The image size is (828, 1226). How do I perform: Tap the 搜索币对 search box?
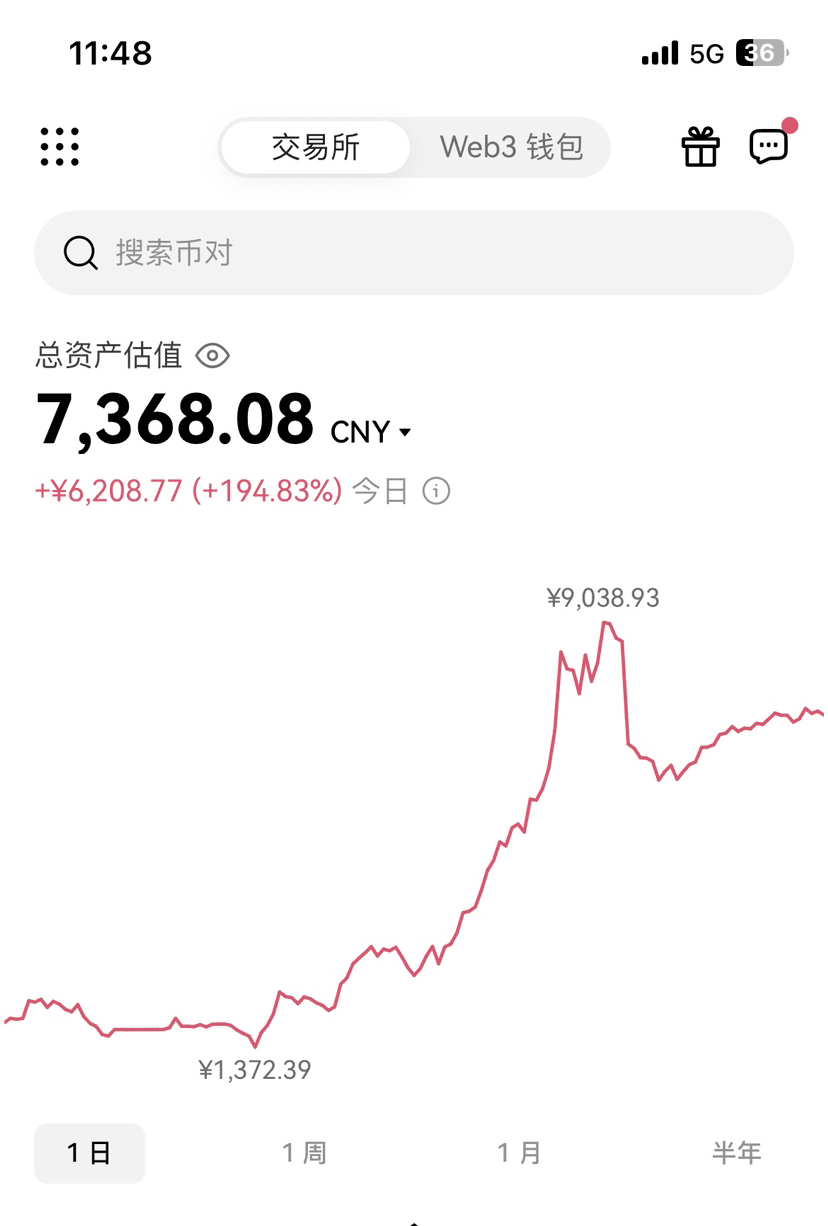414,253
